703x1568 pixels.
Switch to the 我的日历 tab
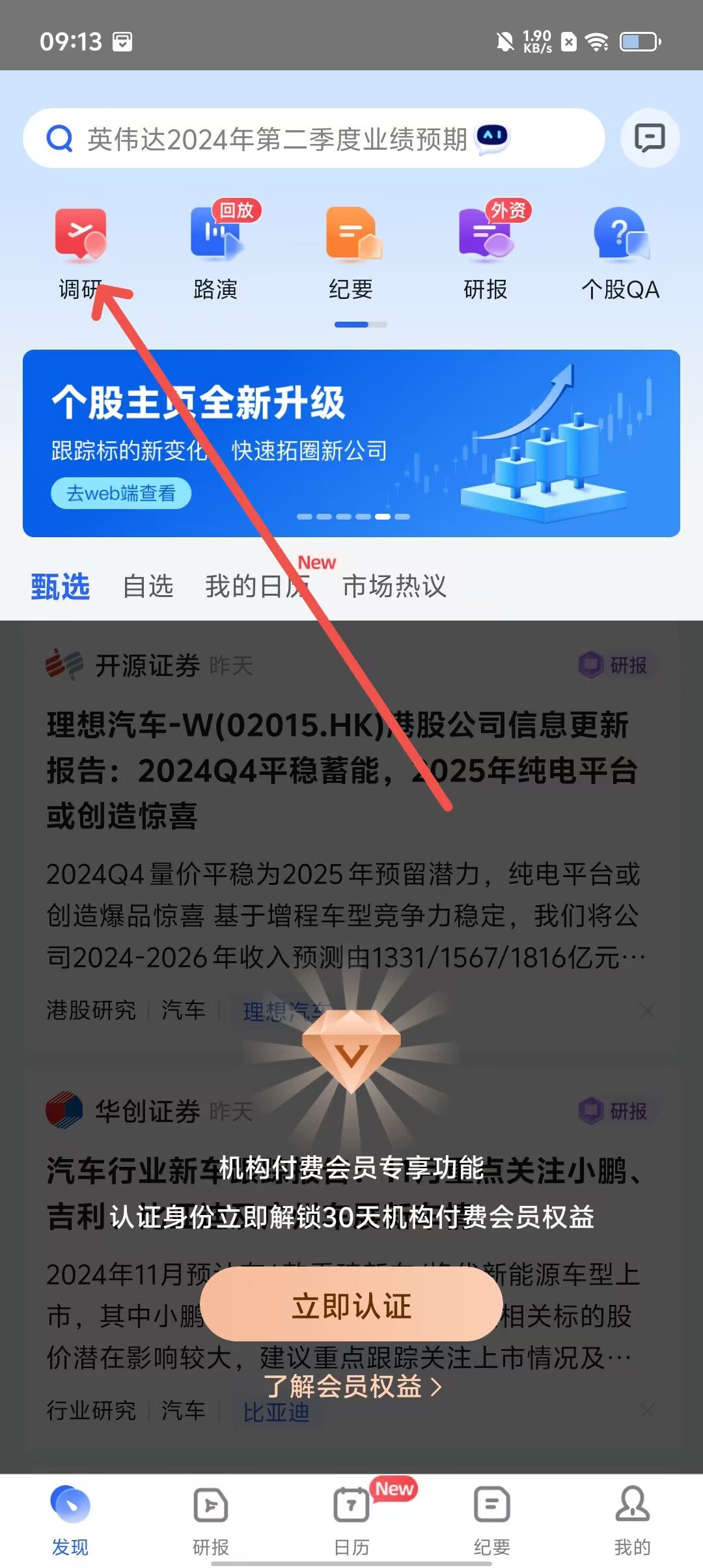[x=256, y=587]
